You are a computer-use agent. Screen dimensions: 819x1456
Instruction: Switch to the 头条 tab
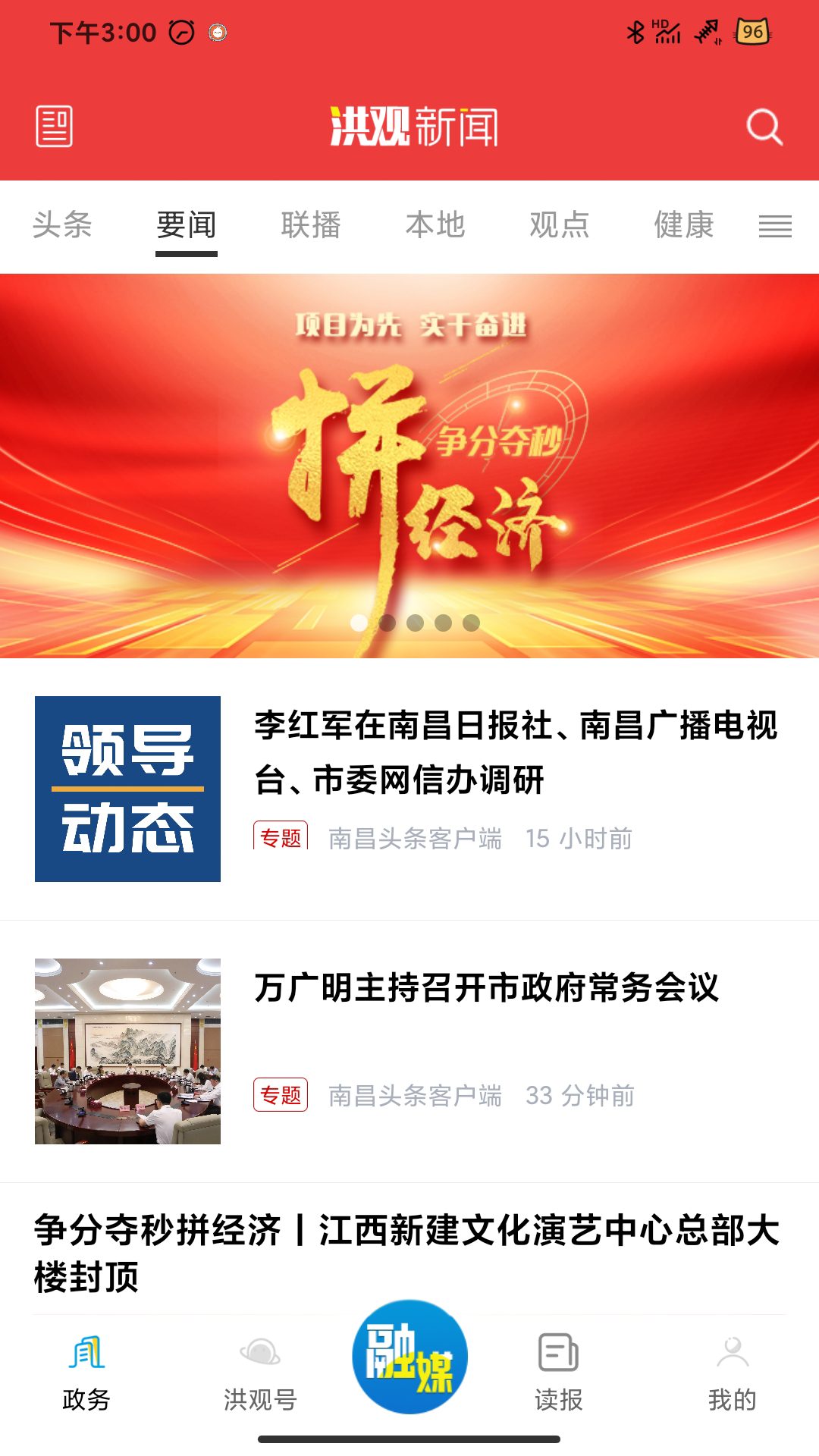(62, 225)
